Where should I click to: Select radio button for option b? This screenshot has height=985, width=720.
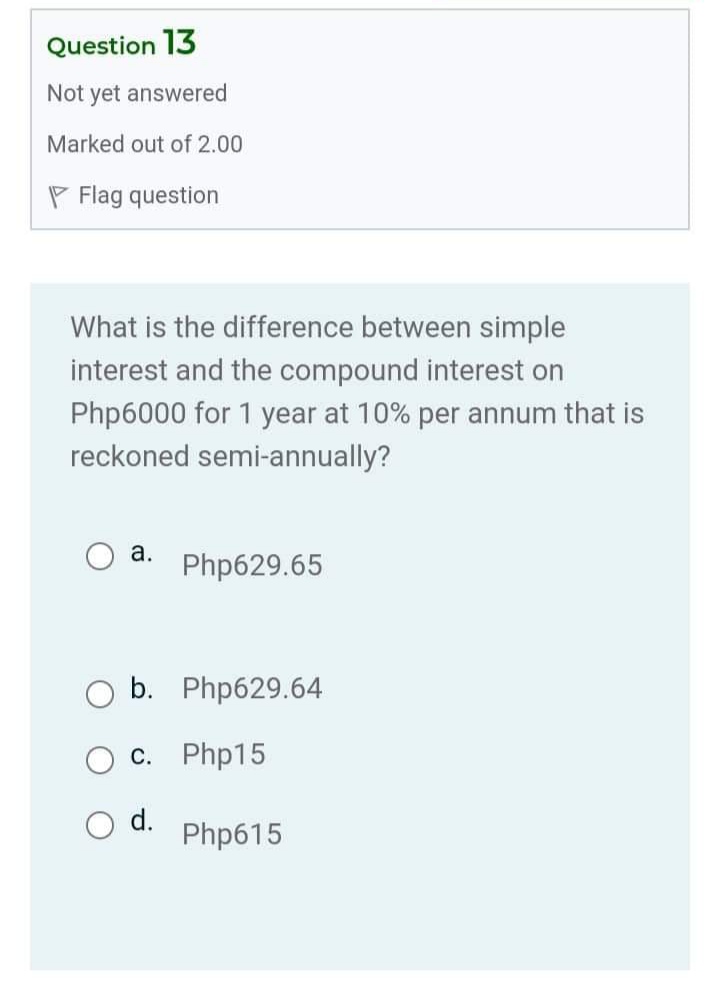[100, 694]
